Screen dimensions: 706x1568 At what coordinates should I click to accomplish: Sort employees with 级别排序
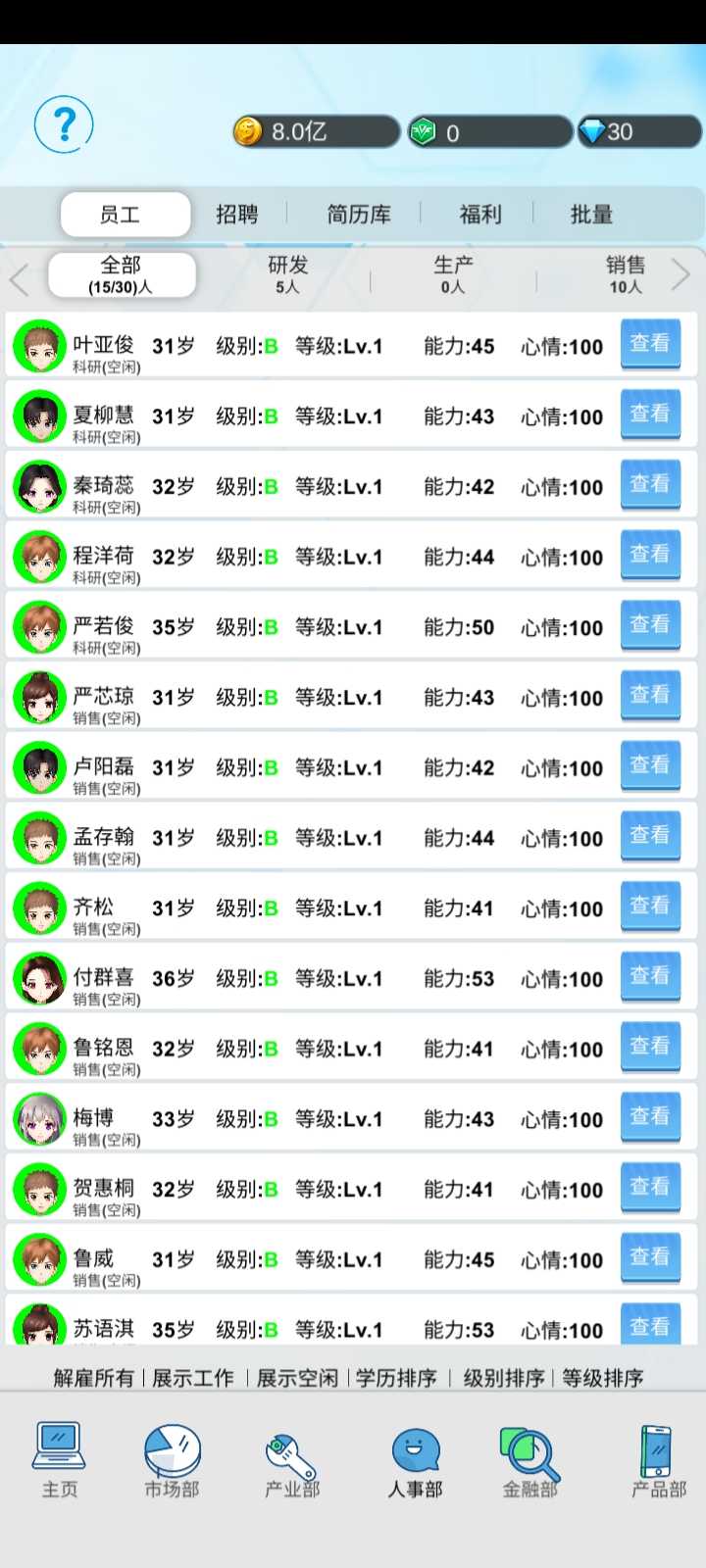504,1378
